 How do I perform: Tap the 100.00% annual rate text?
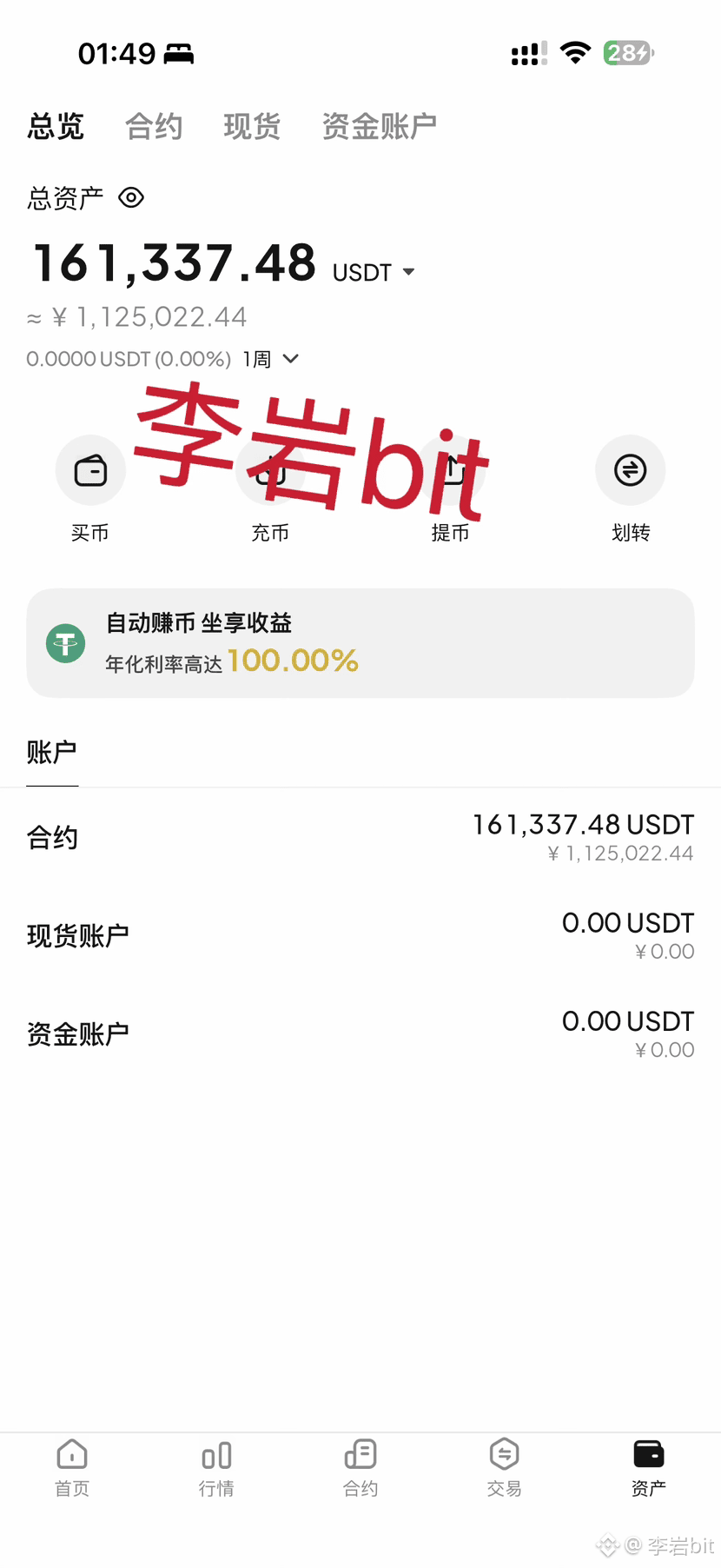point(293,661)
